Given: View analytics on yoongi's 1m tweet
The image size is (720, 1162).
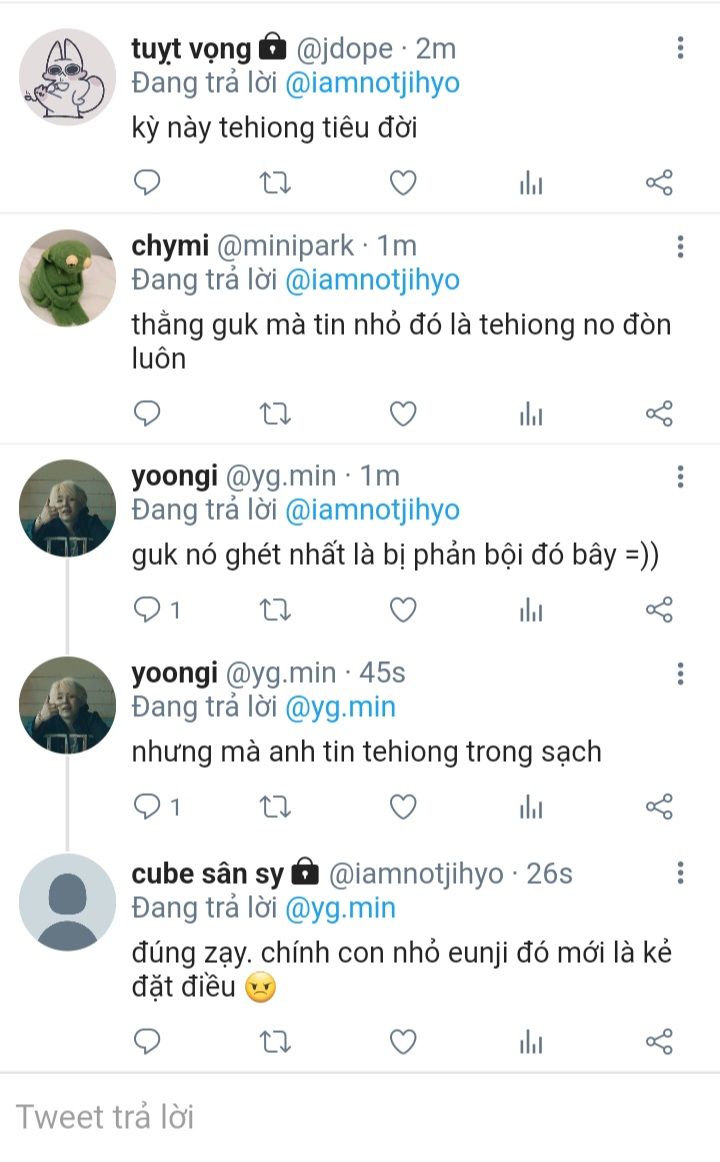Looking at the screenshot, I should [531, 609].
